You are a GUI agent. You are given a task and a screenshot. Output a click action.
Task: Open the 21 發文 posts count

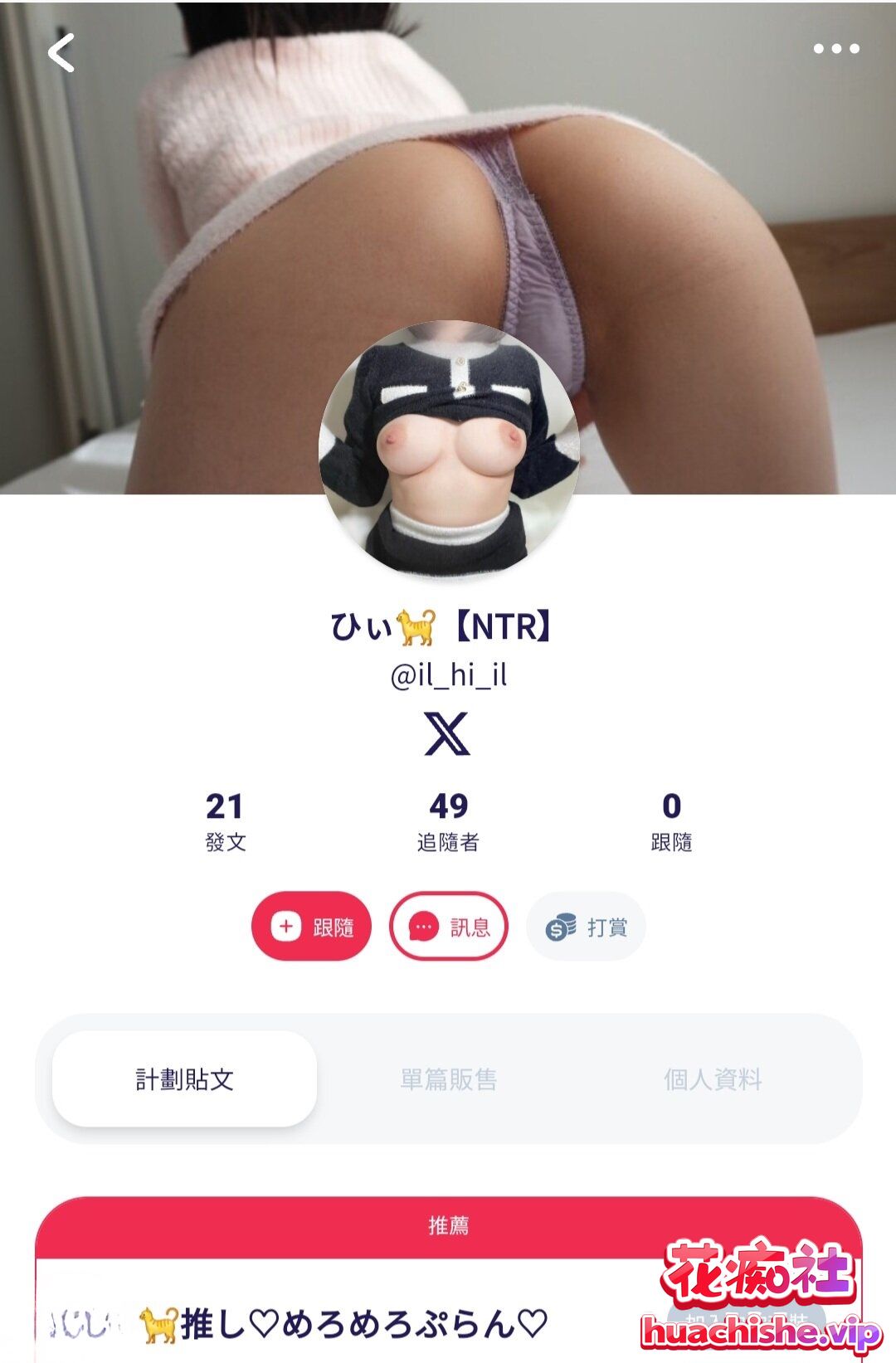point(224,822)
